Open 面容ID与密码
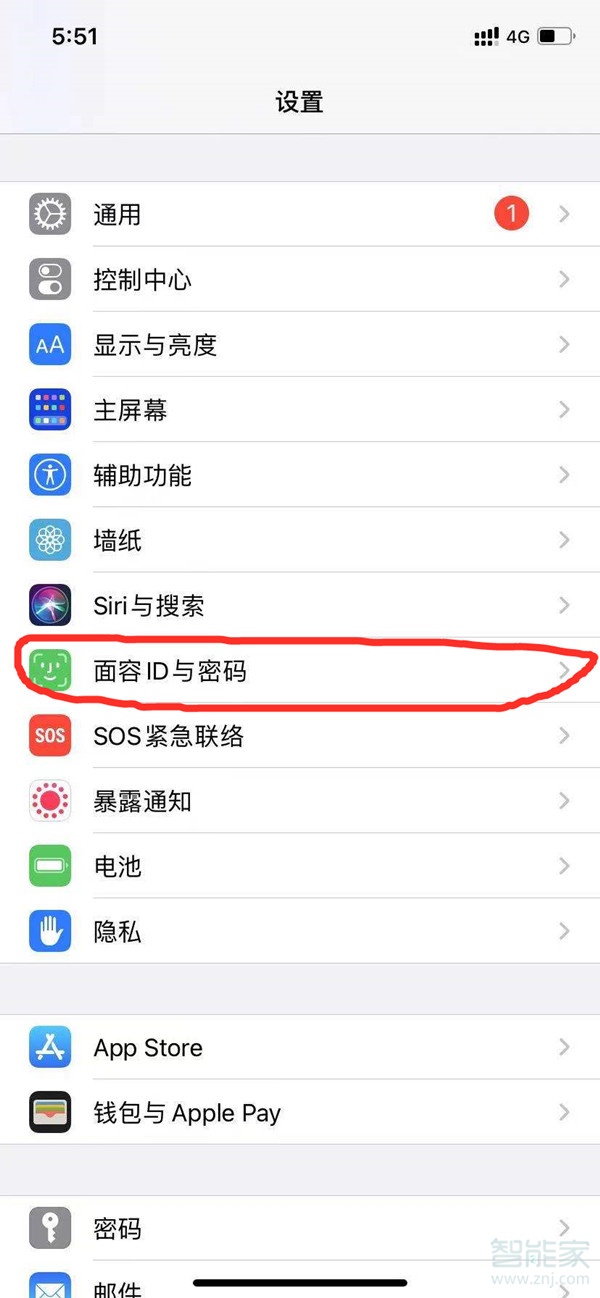 (300, 671)
